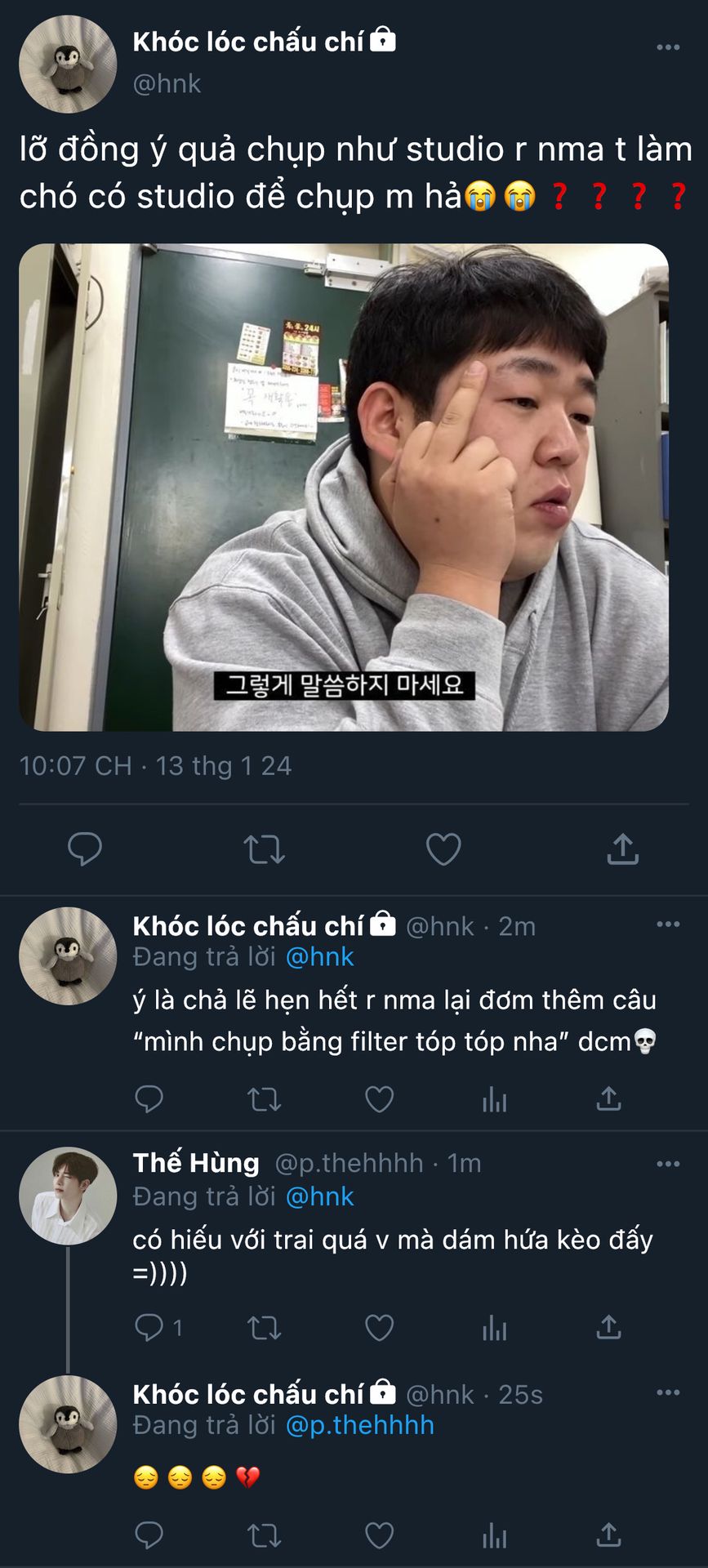View analytics for the filter tóp tóp reply
This screenshot has width=708, height=1568.
pos(494,1099)
